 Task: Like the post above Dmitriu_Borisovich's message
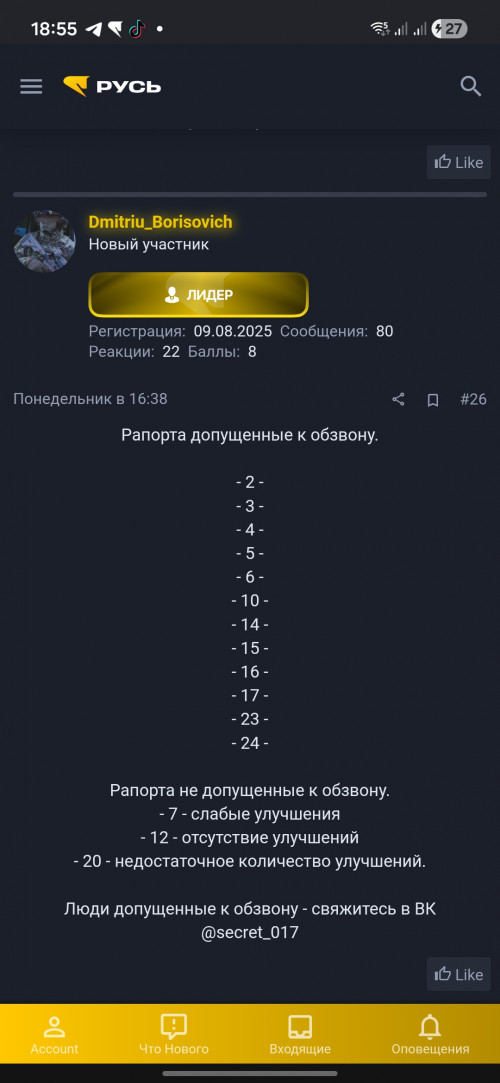459,162
